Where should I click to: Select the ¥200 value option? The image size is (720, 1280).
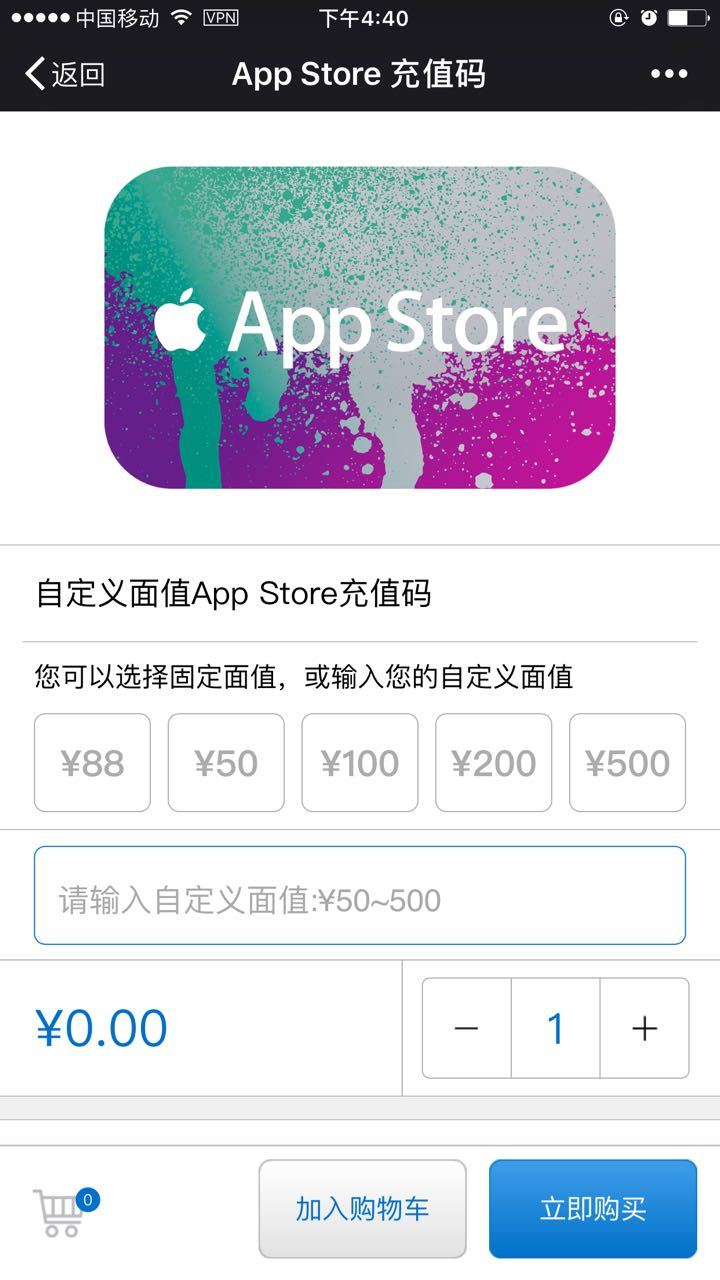(x=494, y=763)
